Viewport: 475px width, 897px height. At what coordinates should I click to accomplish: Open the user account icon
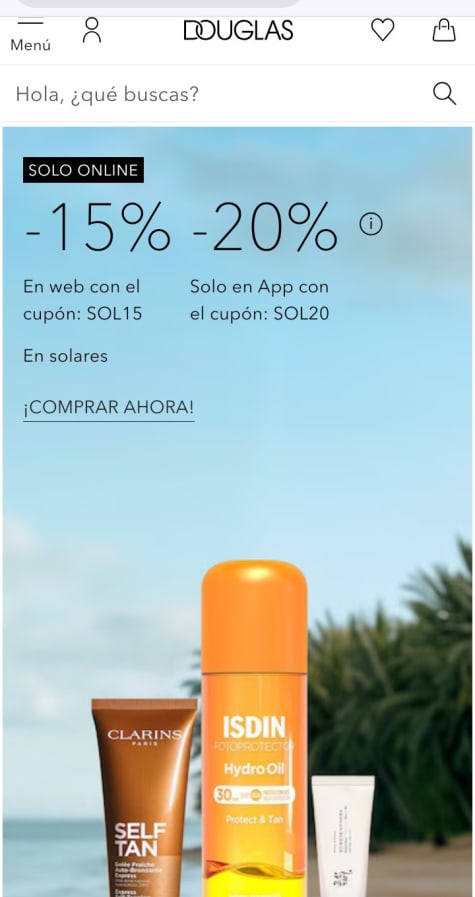[x=92, y=30]
